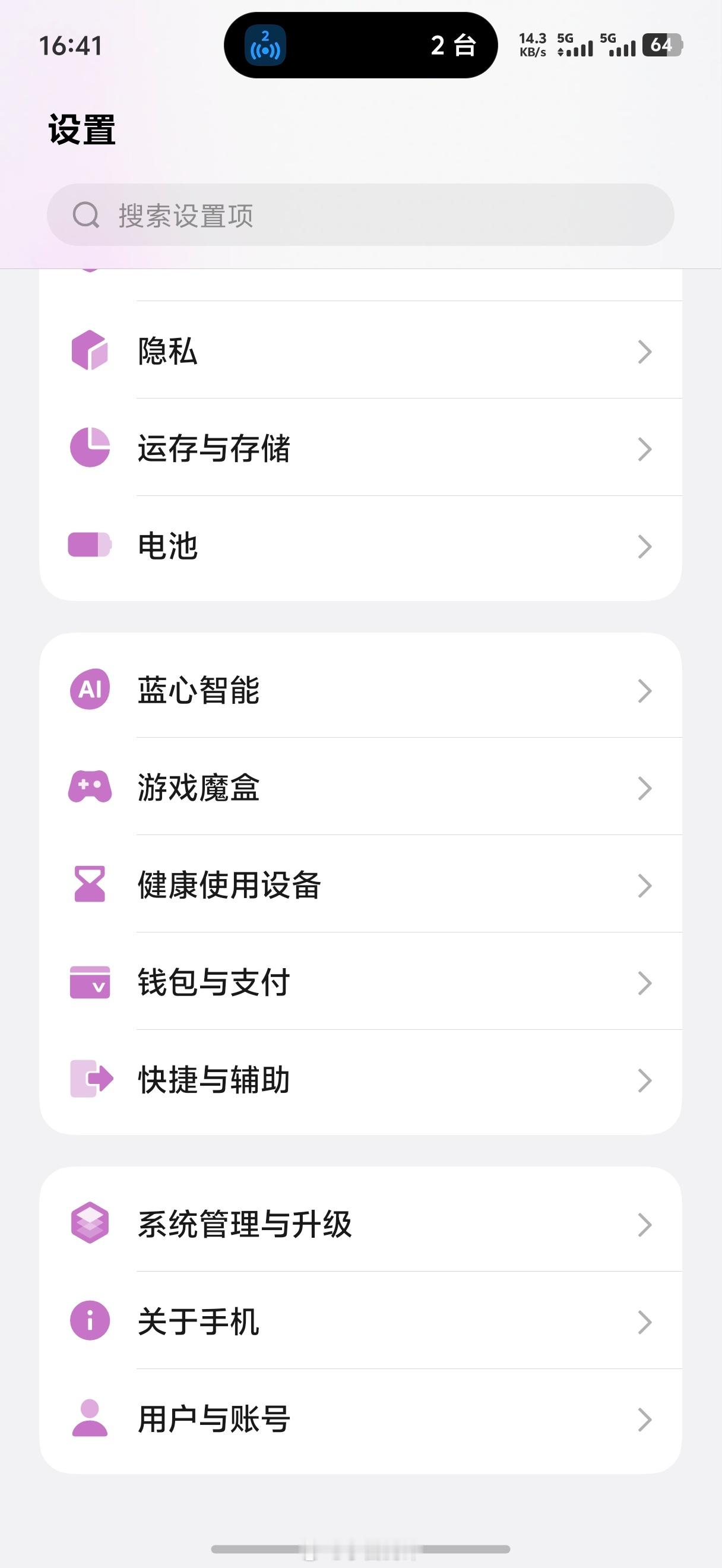The image size is (722, 1568).
Task: Open 蓝心智能 settings entry
Action: pos(362,690)
